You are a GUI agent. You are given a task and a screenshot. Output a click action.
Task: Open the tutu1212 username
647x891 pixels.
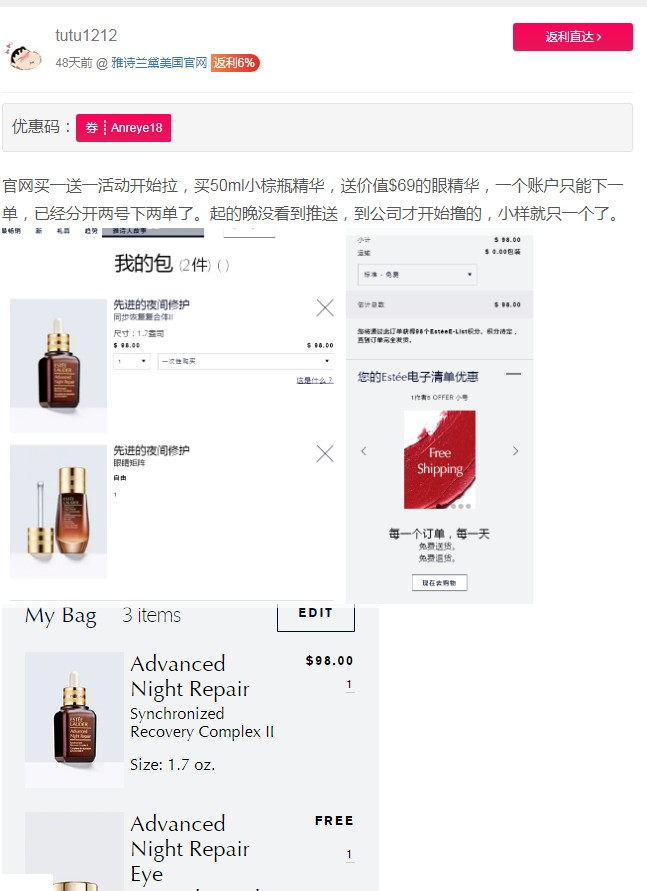[x=86, y=36]
